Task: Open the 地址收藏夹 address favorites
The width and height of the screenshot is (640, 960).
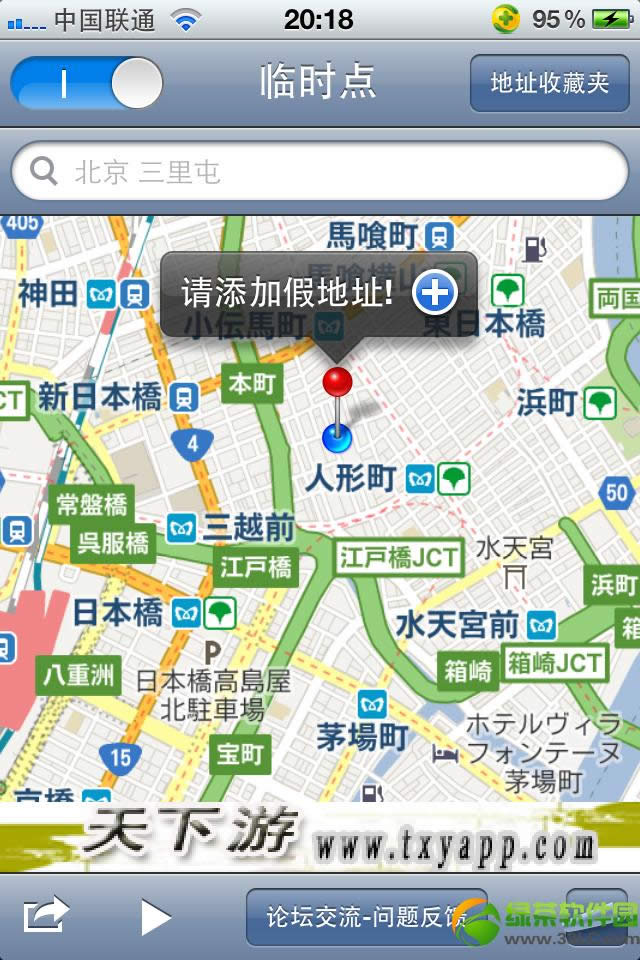Action: coord(549,82)
